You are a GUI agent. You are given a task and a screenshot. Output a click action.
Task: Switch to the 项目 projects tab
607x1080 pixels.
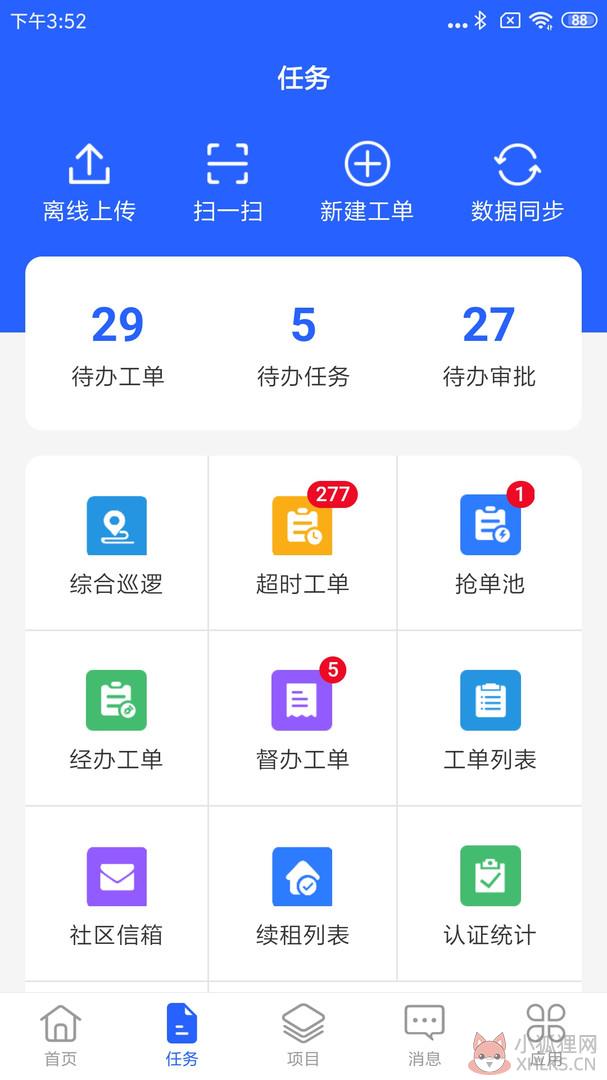[303, 1035]
